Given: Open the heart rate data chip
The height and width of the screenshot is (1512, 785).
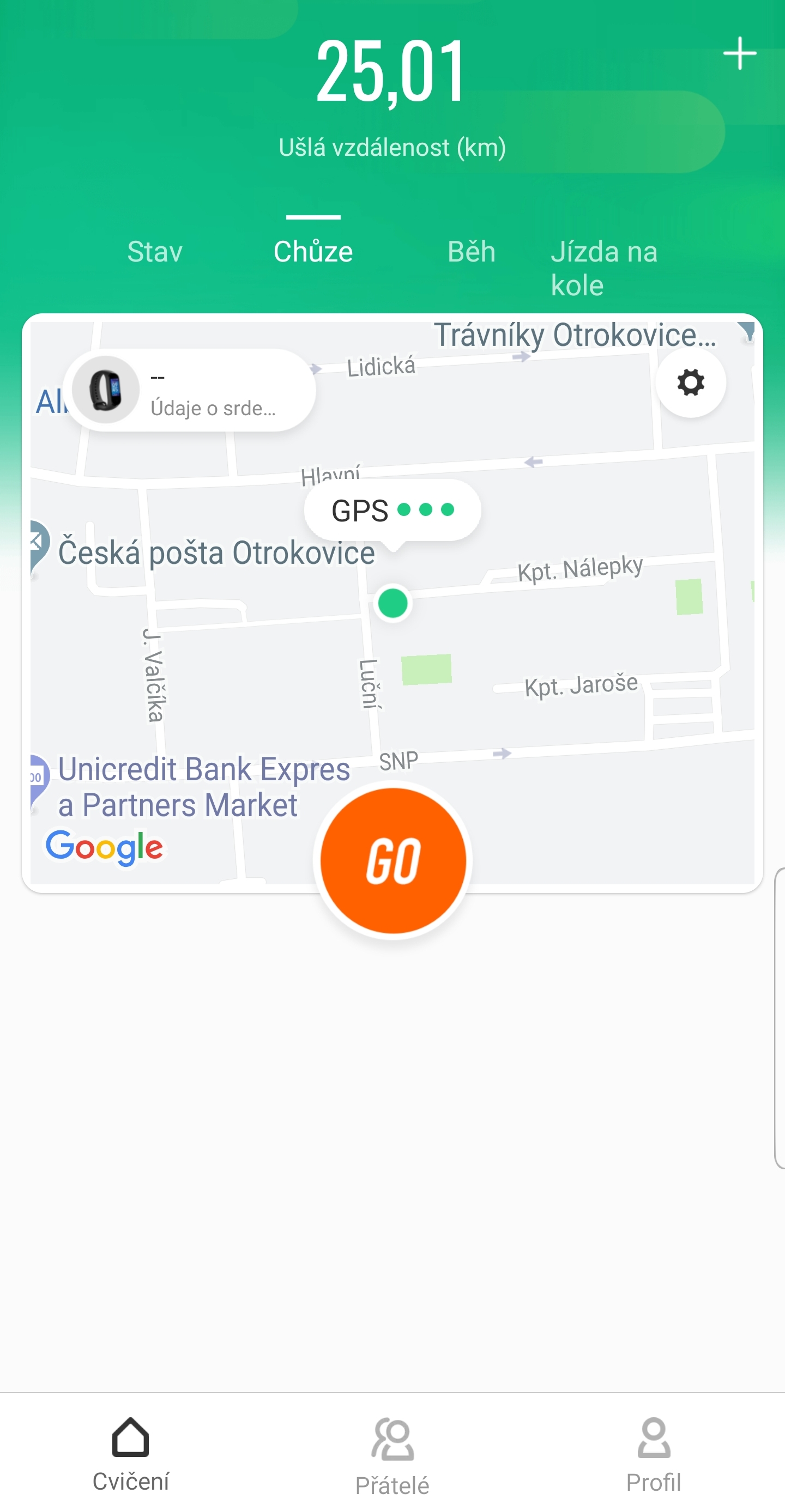Looking at the screenshot, I should (x=190, y=390).
